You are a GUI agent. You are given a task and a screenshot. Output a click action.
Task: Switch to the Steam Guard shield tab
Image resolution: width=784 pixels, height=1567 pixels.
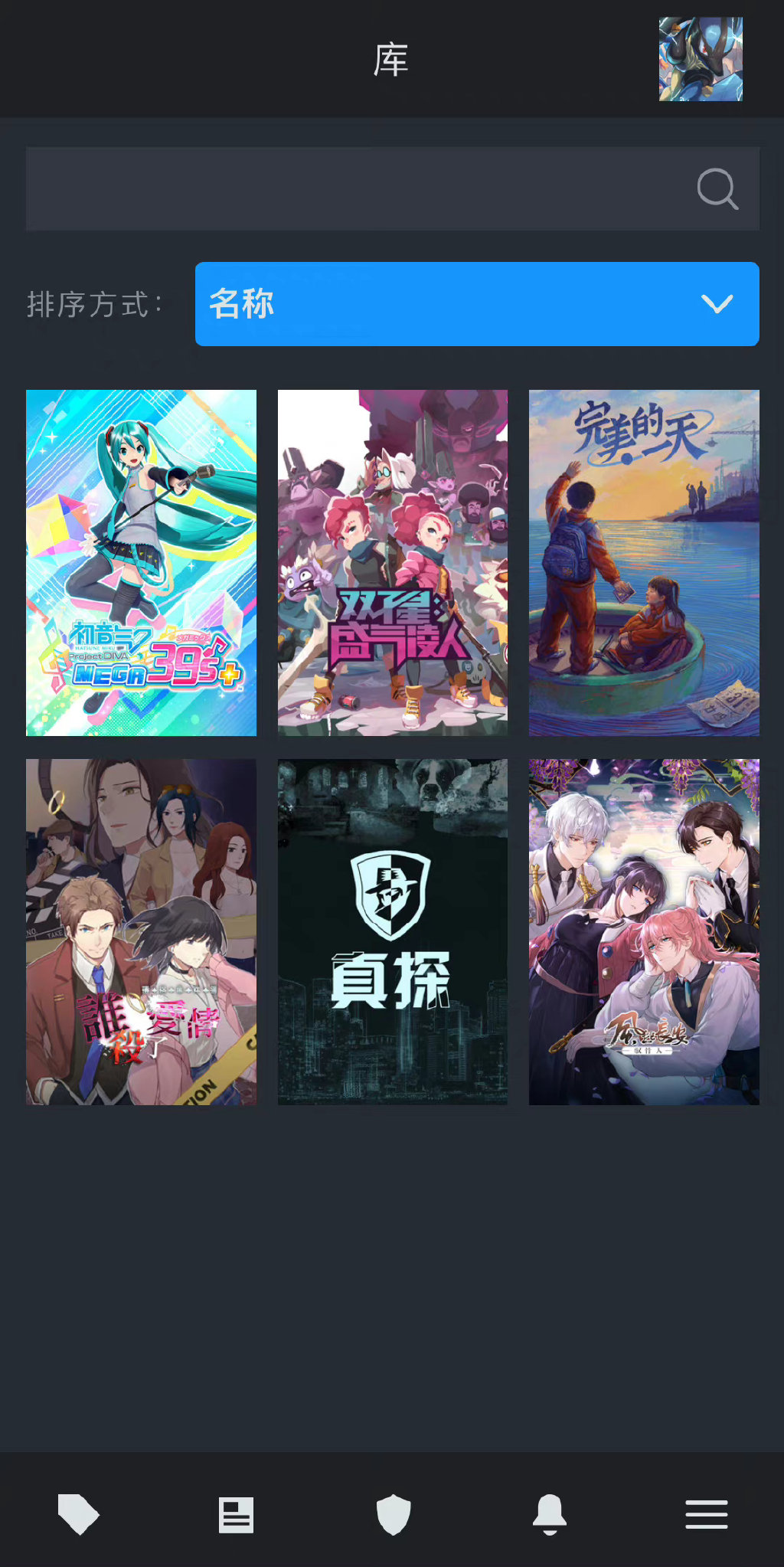click(x=393, y=1514)
